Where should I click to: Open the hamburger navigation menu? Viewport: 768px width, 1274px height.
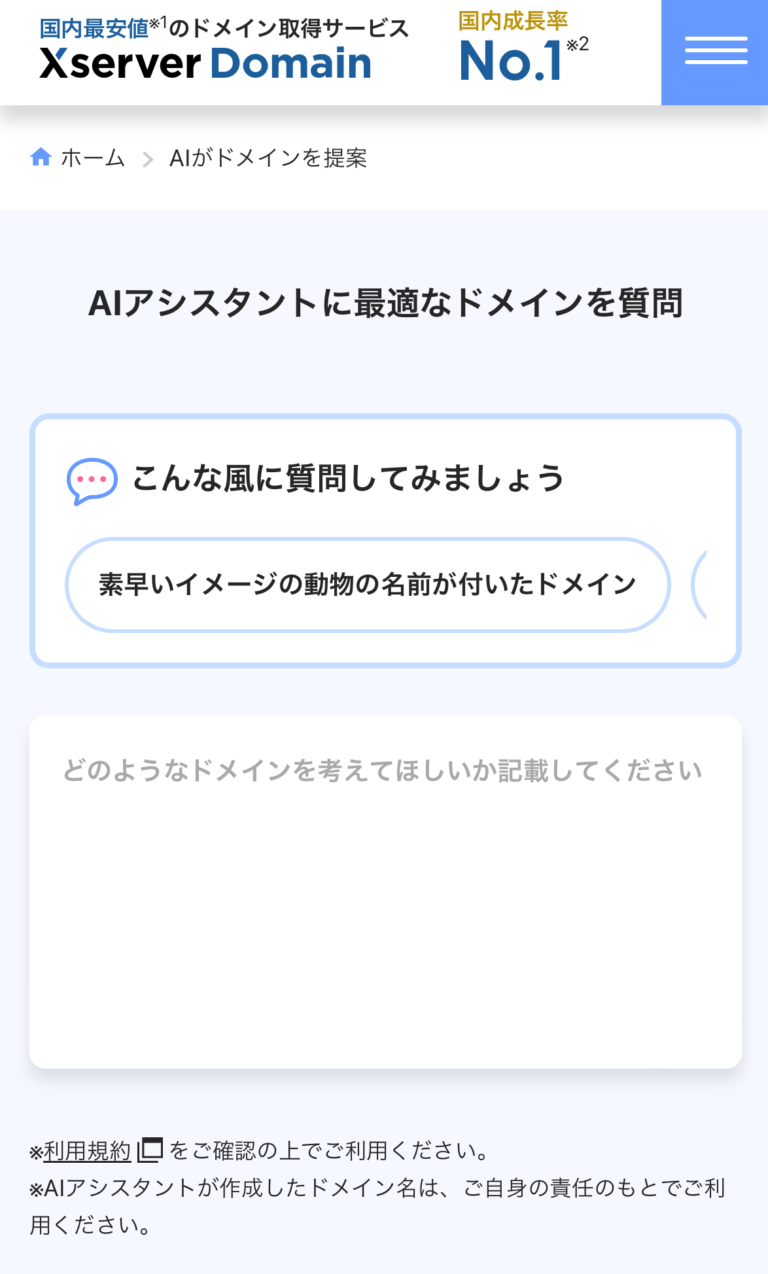(x=714, y=52)
